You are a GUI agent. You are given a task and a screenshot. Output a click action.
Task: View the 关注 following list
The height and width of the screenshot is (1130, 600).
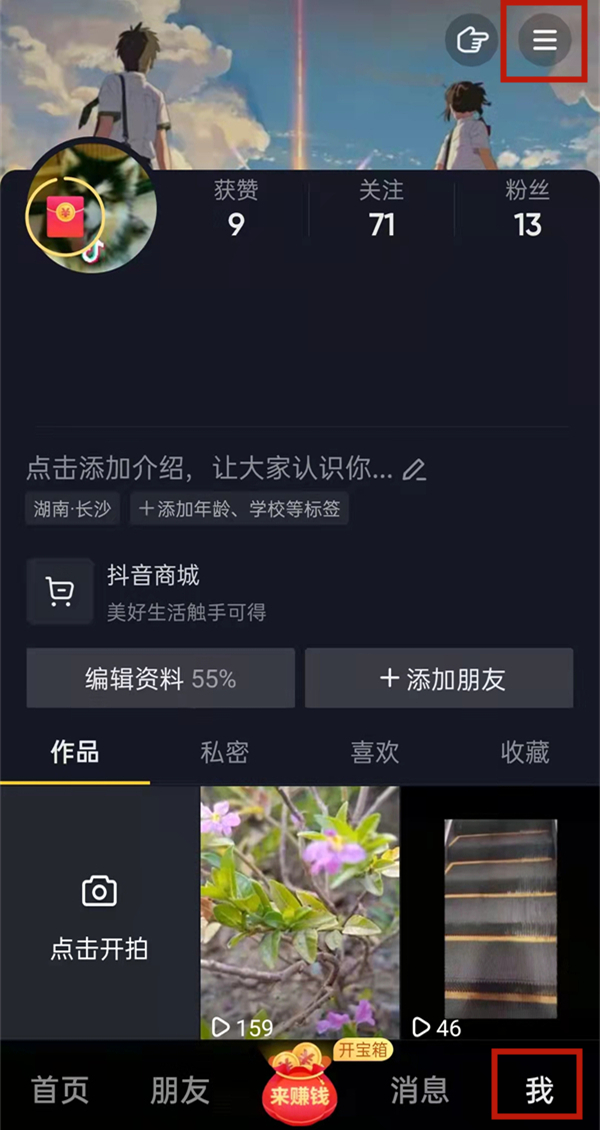pyautogui.click(x=381, y=210)
